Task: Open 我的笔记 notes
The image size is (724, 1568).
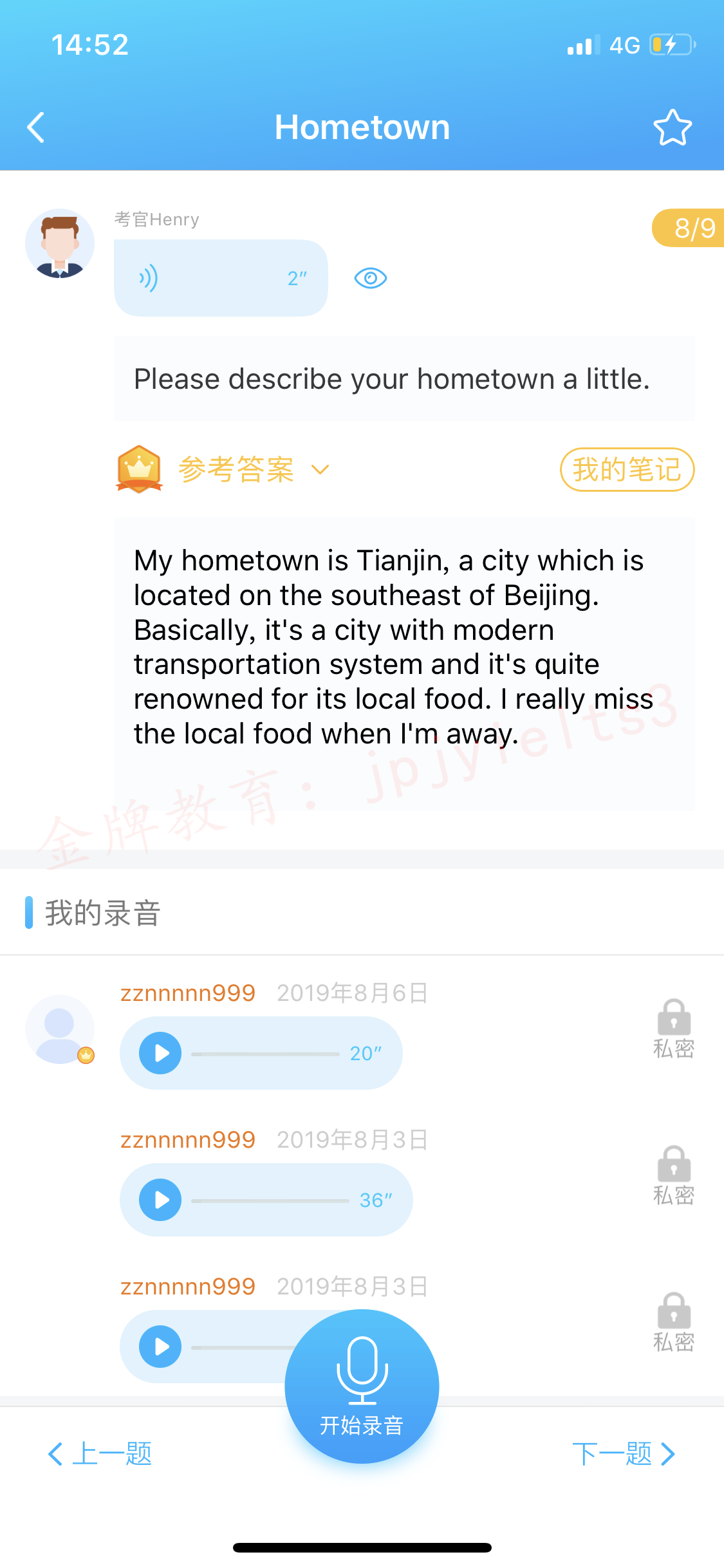Action: coord(627,469)
